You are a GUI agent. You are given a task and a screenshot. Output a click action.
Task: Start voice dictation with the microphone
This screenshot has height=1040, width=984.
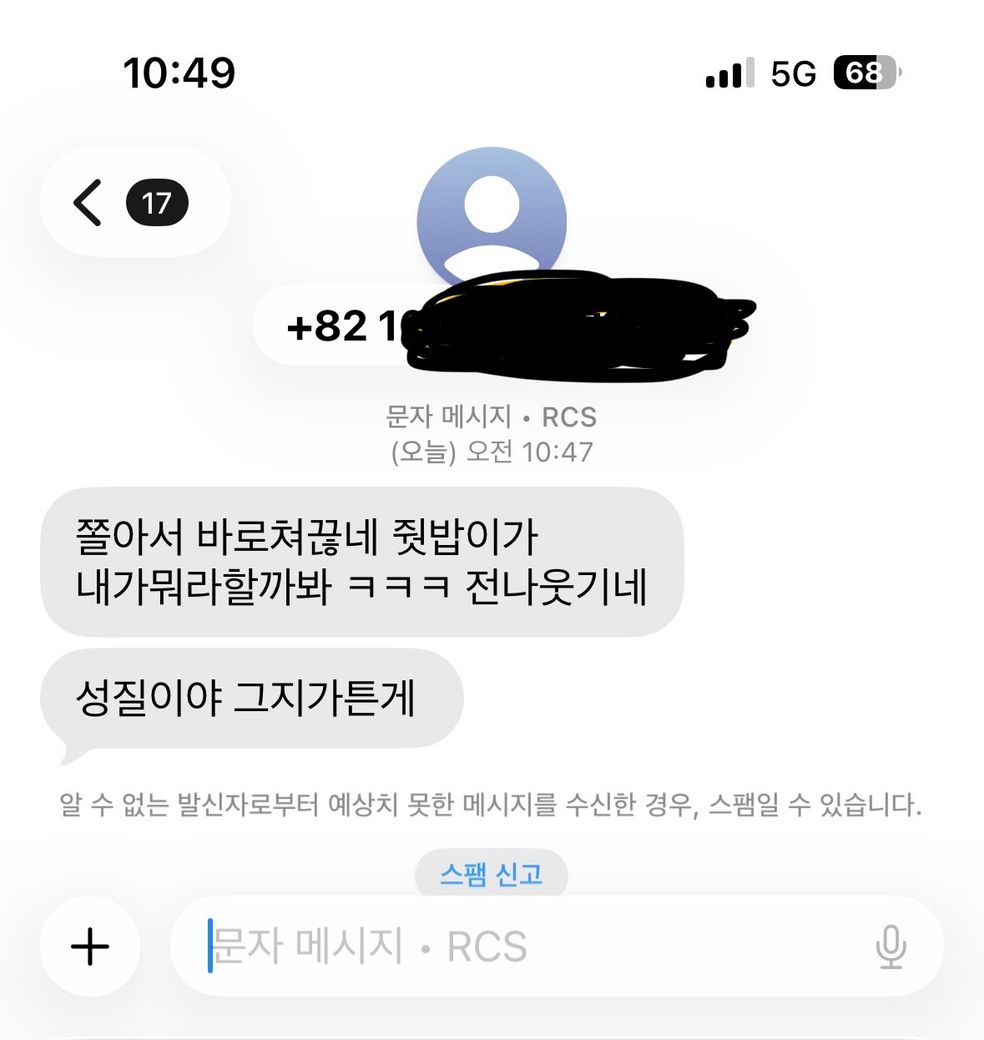(x=890, y=946)
